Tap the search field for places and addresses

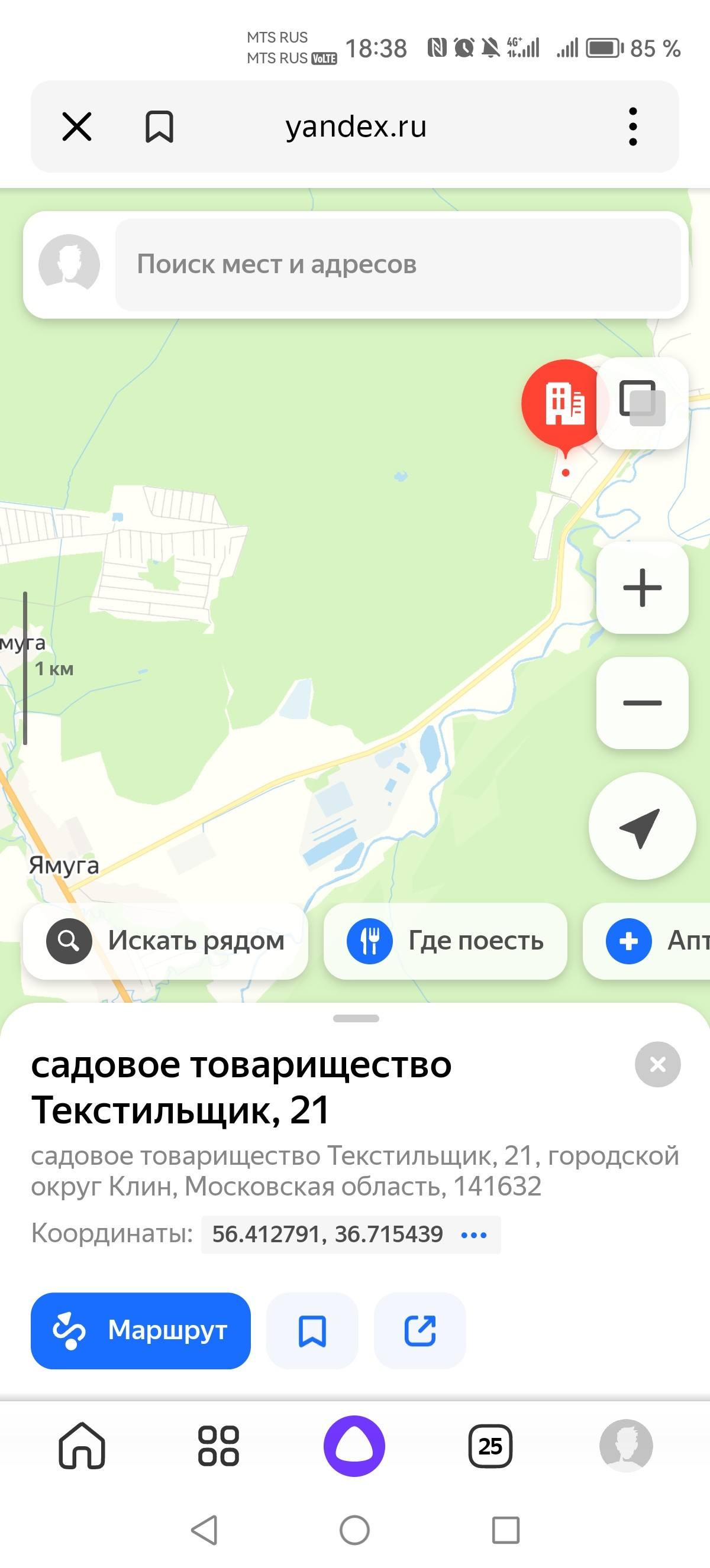click(x=397, y=265)
